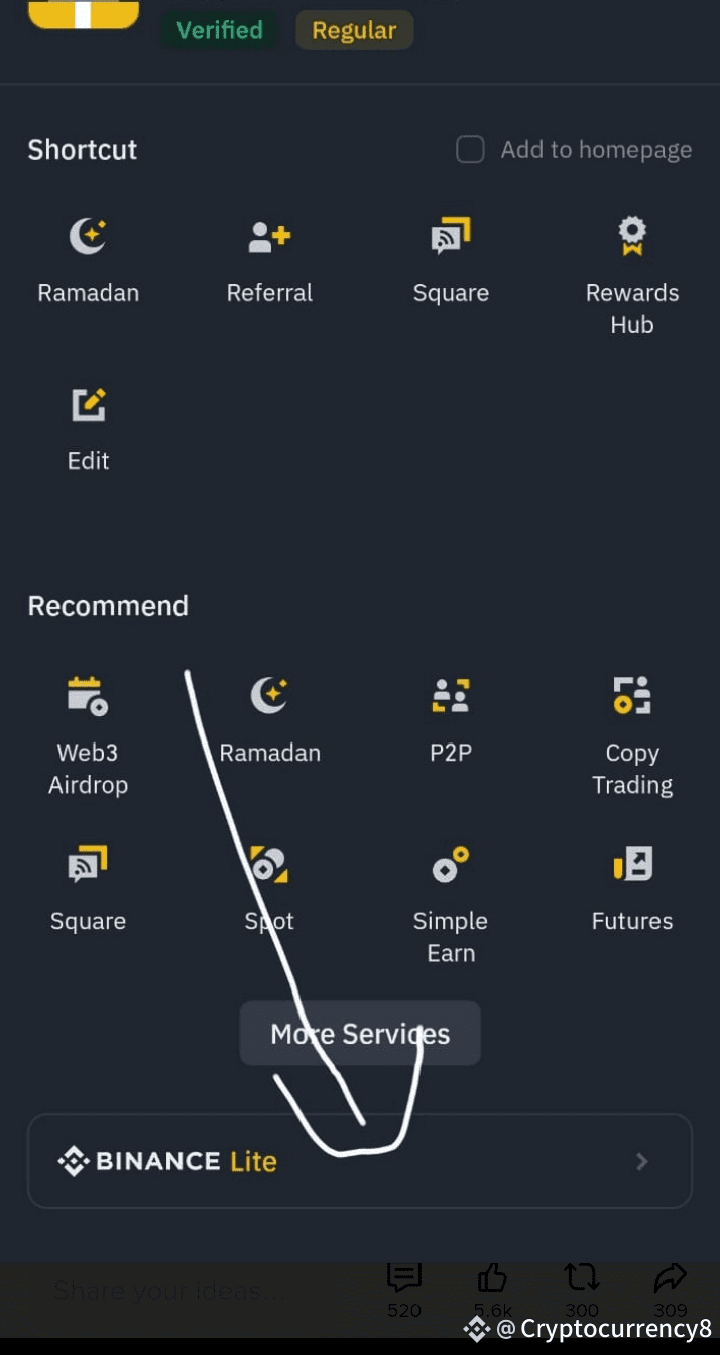Go to P2P trading
The width and height of the screenshot is (720, 1355).
(451, 721)
